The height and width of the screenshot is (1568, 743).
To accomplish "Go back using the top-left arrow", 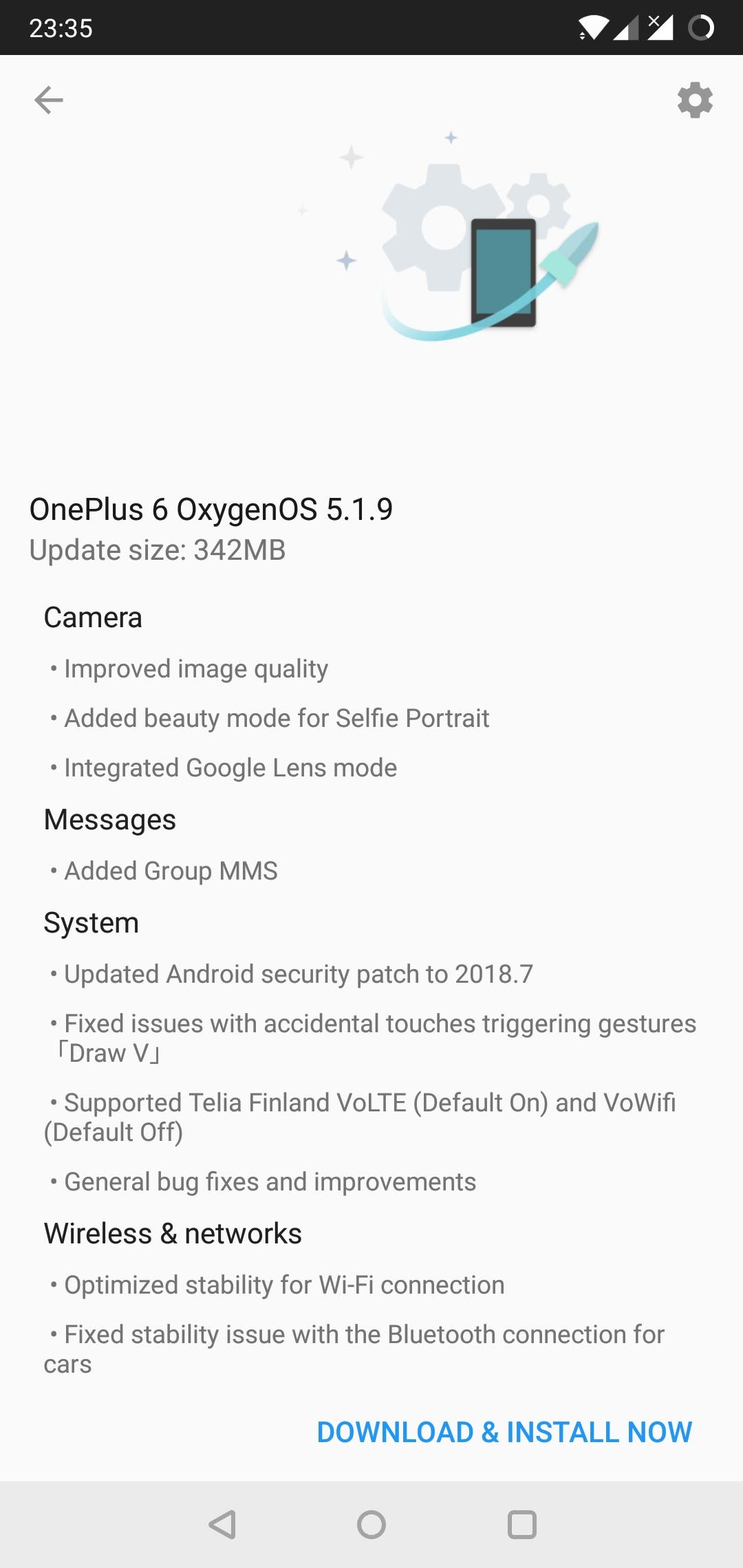I will (x=49, y=100).
